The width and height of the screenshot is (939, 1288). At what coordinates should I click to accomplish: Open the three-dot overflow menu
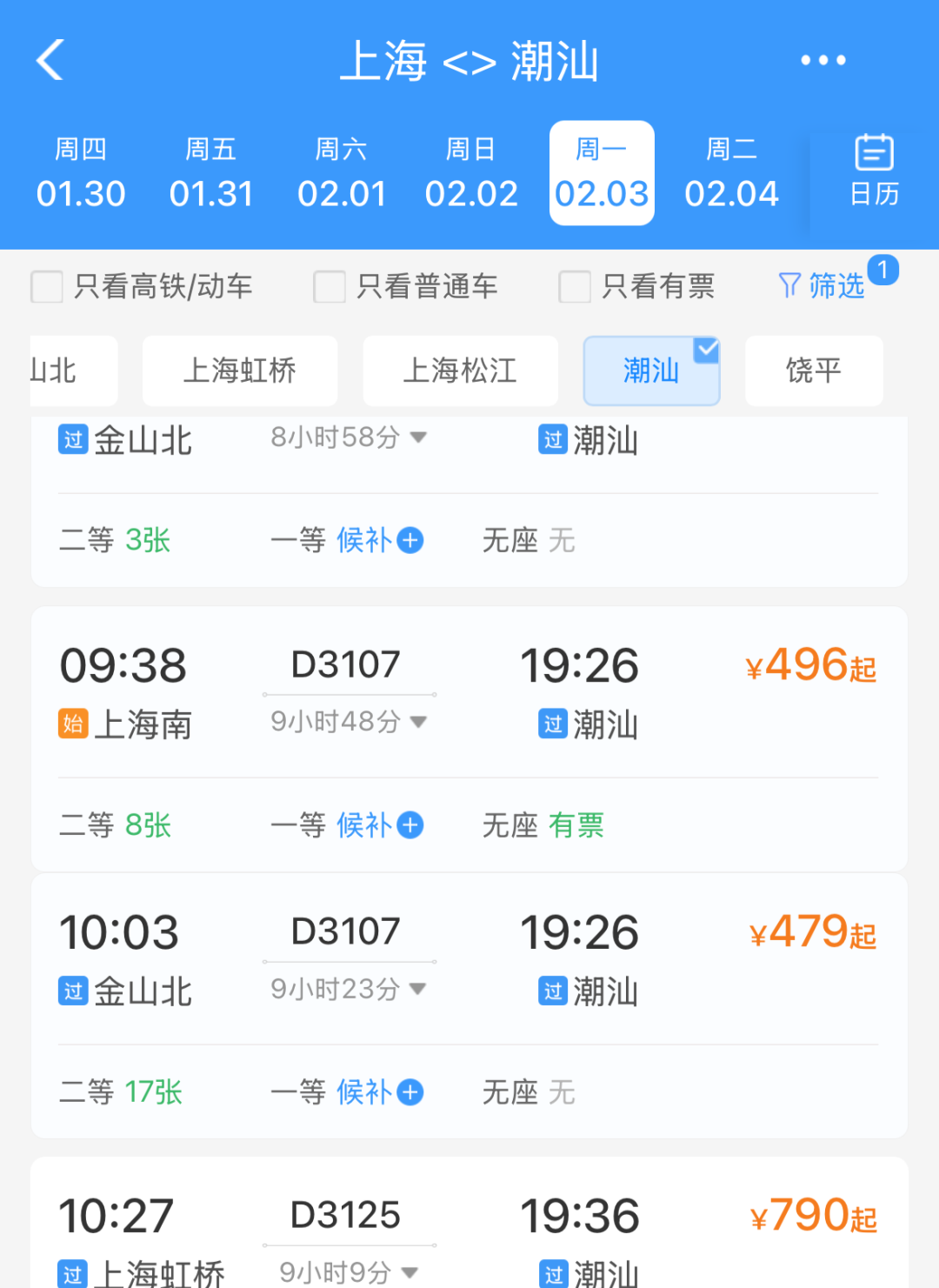pyautogui.click(x=822, y=60)
